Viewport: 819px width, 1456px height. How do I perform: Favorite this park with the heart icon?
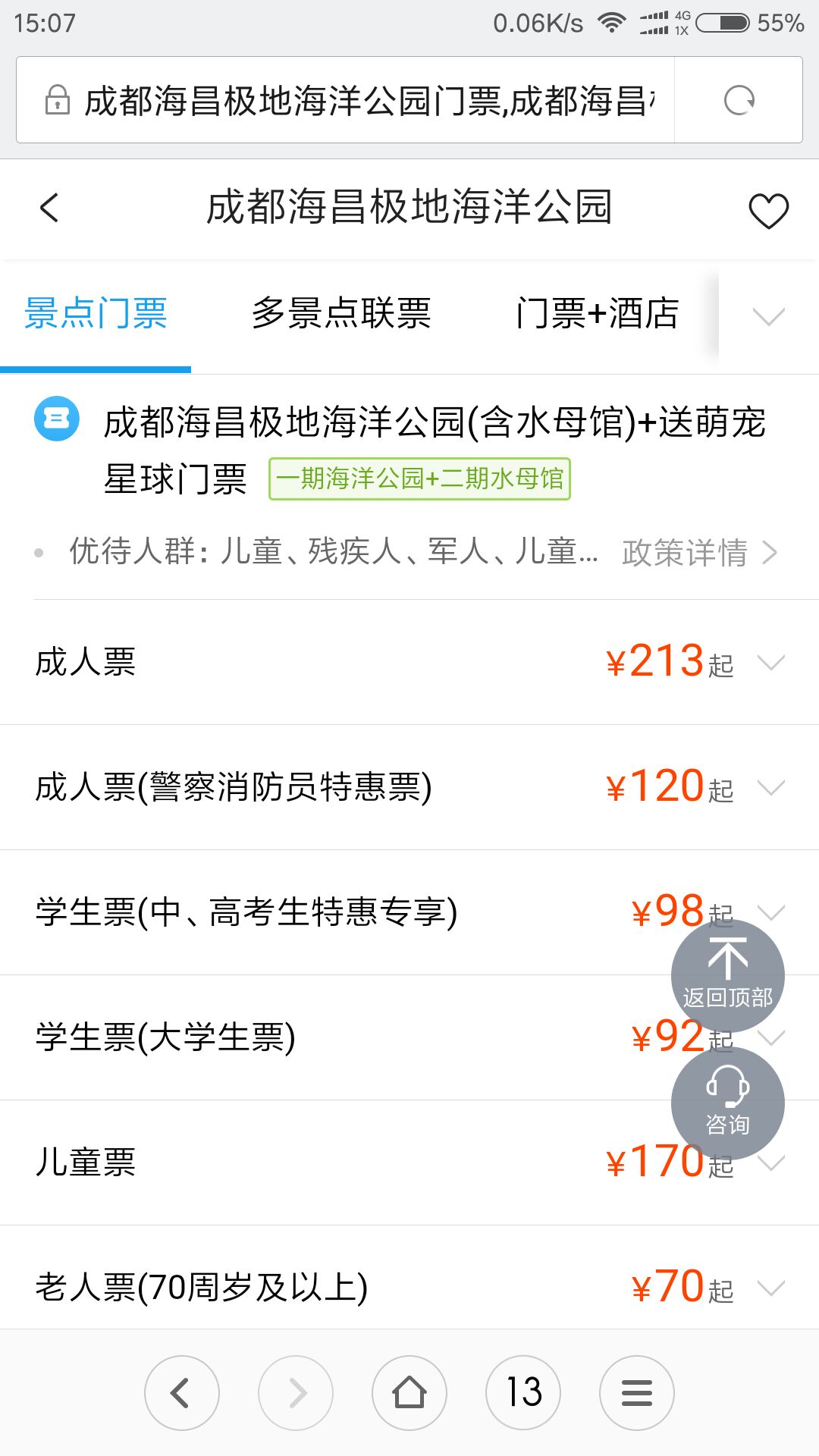click(x=768, y=210)
